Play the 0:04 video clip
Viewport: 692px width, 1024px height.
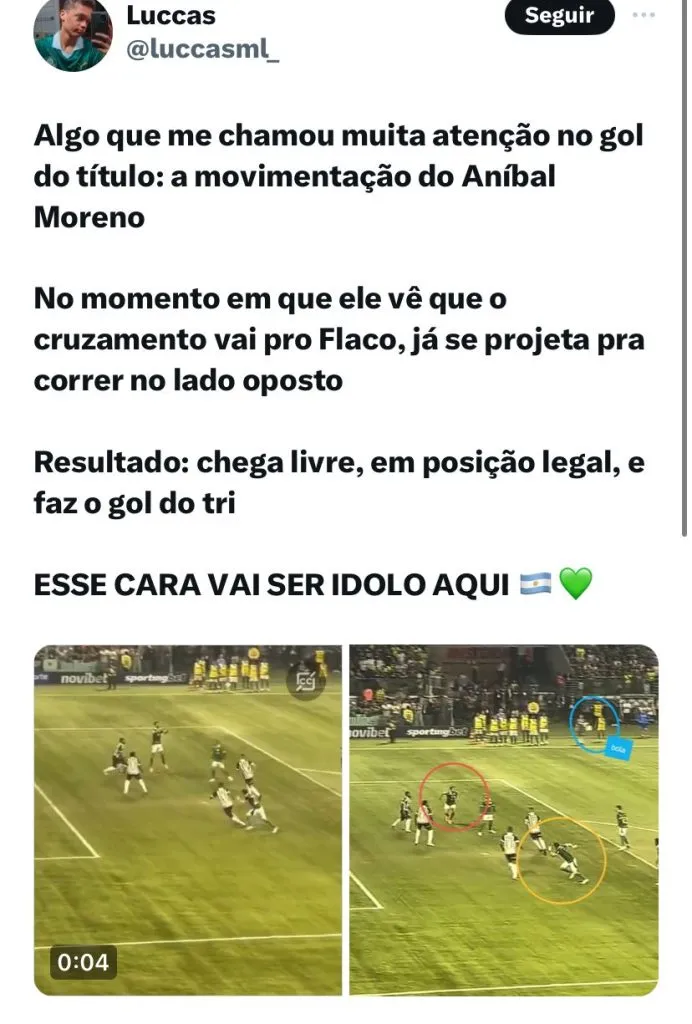click(188, 820)
